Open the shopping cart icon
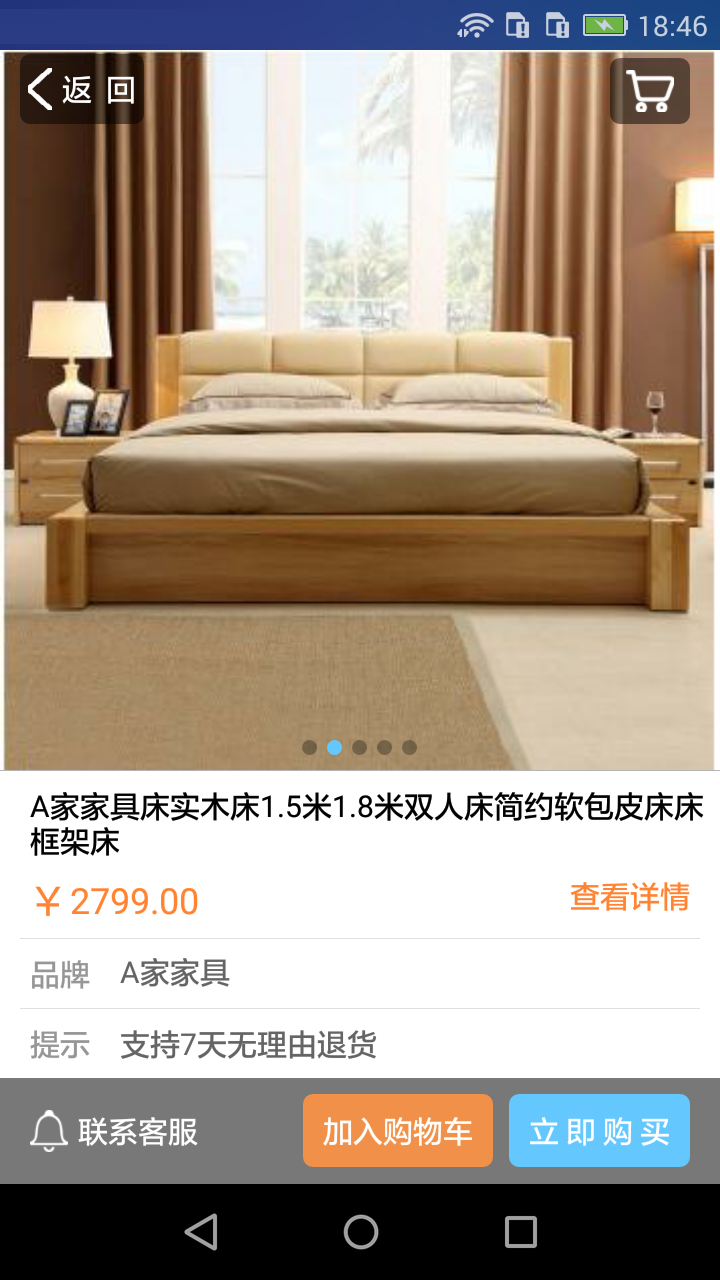Image resolution: width=720 pixels, height=1280 pixels. [x=650, y=91]
